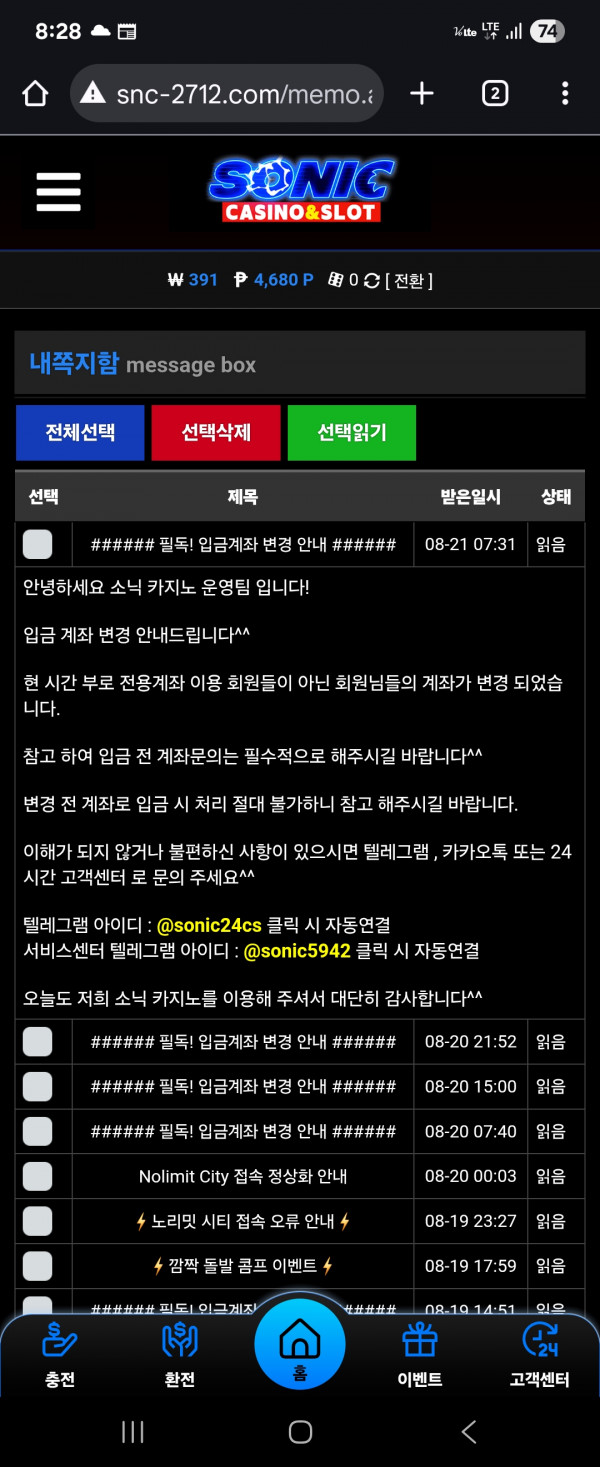The height and width of the screenshot is (1467, 600).
Task: Open Nolimit City 접속 정상화 안내 message
Action: (243, 1177)
